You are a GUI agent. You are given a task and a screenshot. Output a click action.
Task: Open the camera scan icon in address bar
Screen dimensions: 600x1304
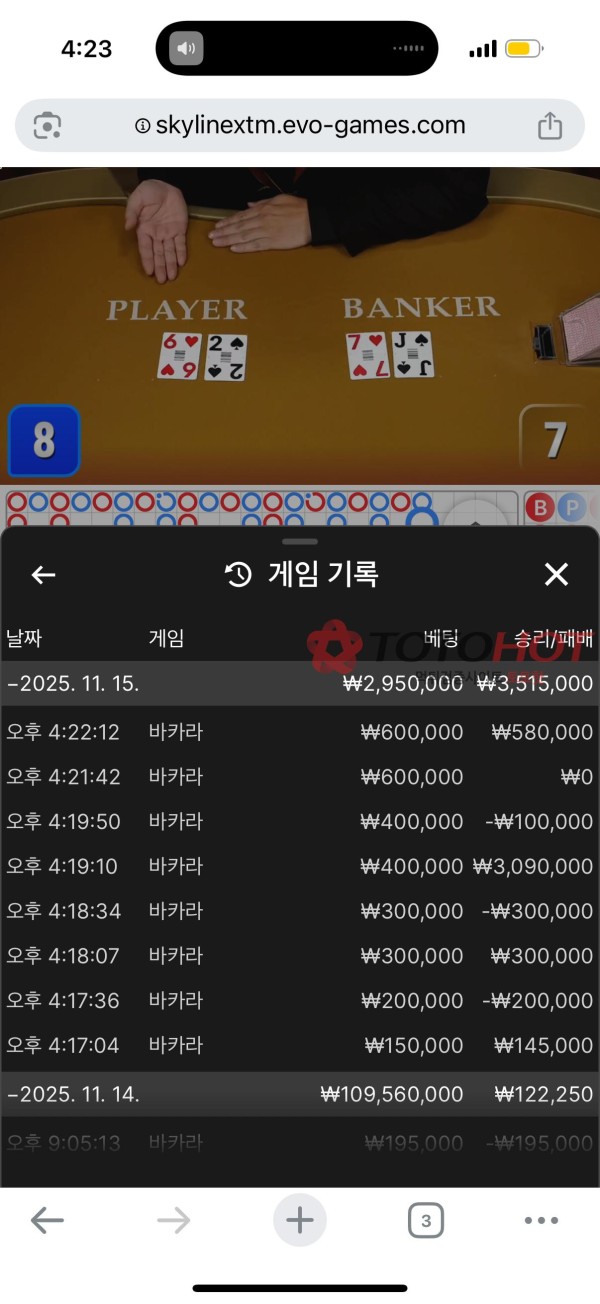(47, 126)
